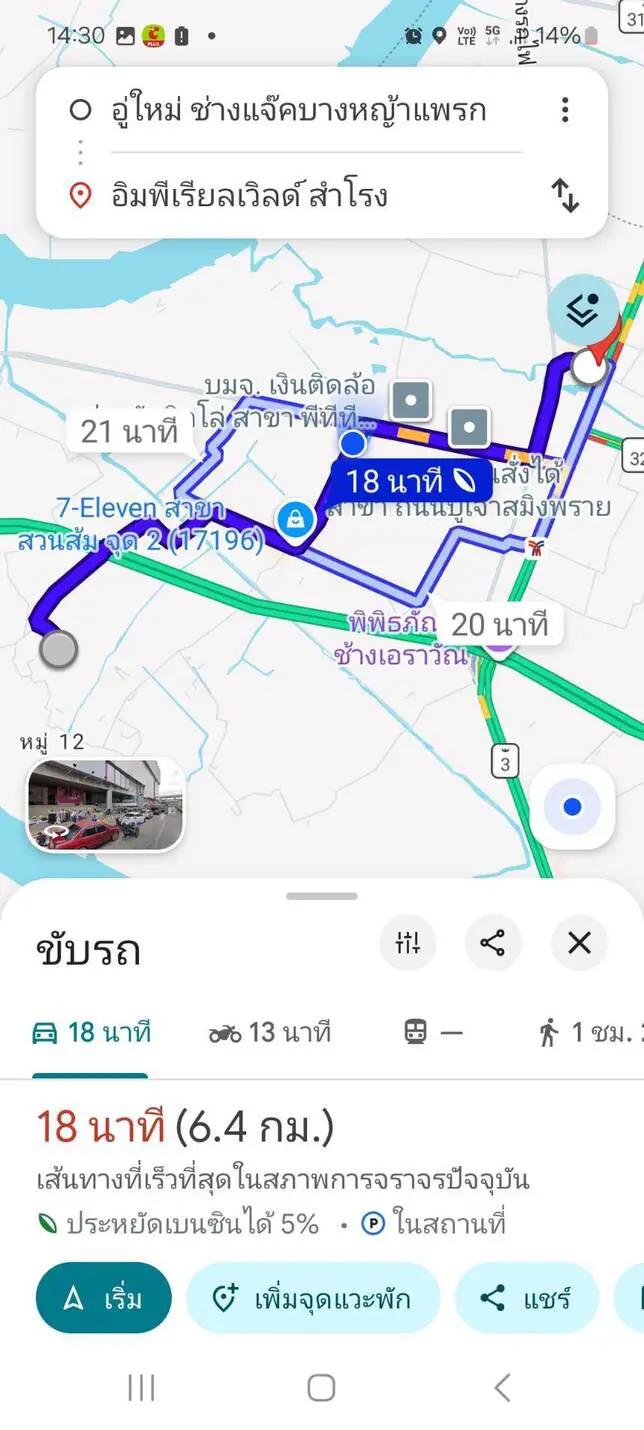Select the 20 นาที alternate route
This screenshot has height=1430, width=644.
(x=500, y=625)
